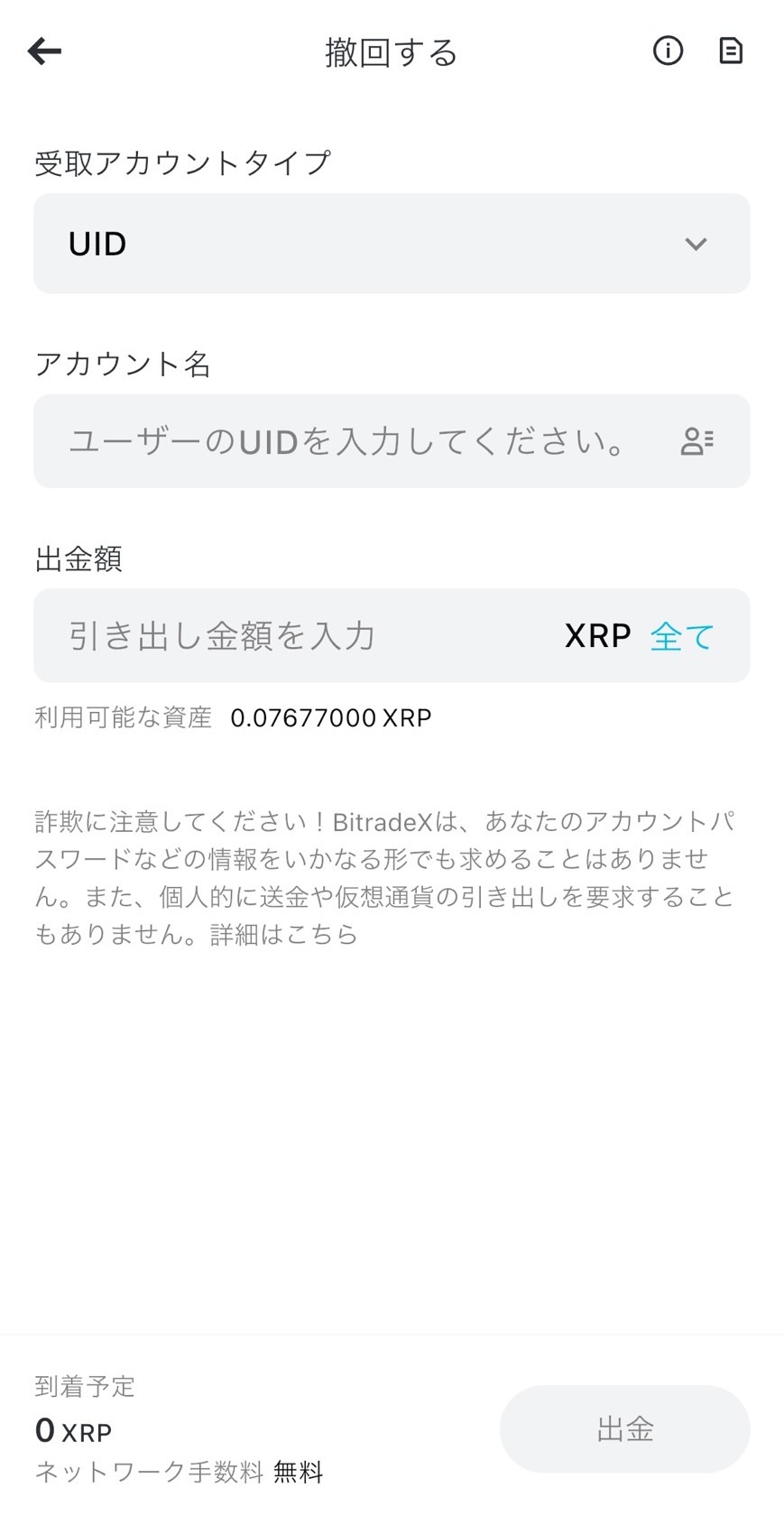Open the 詳細はこちら details link
Viewport: 784px width, 1525px height.
click(284, 934)
